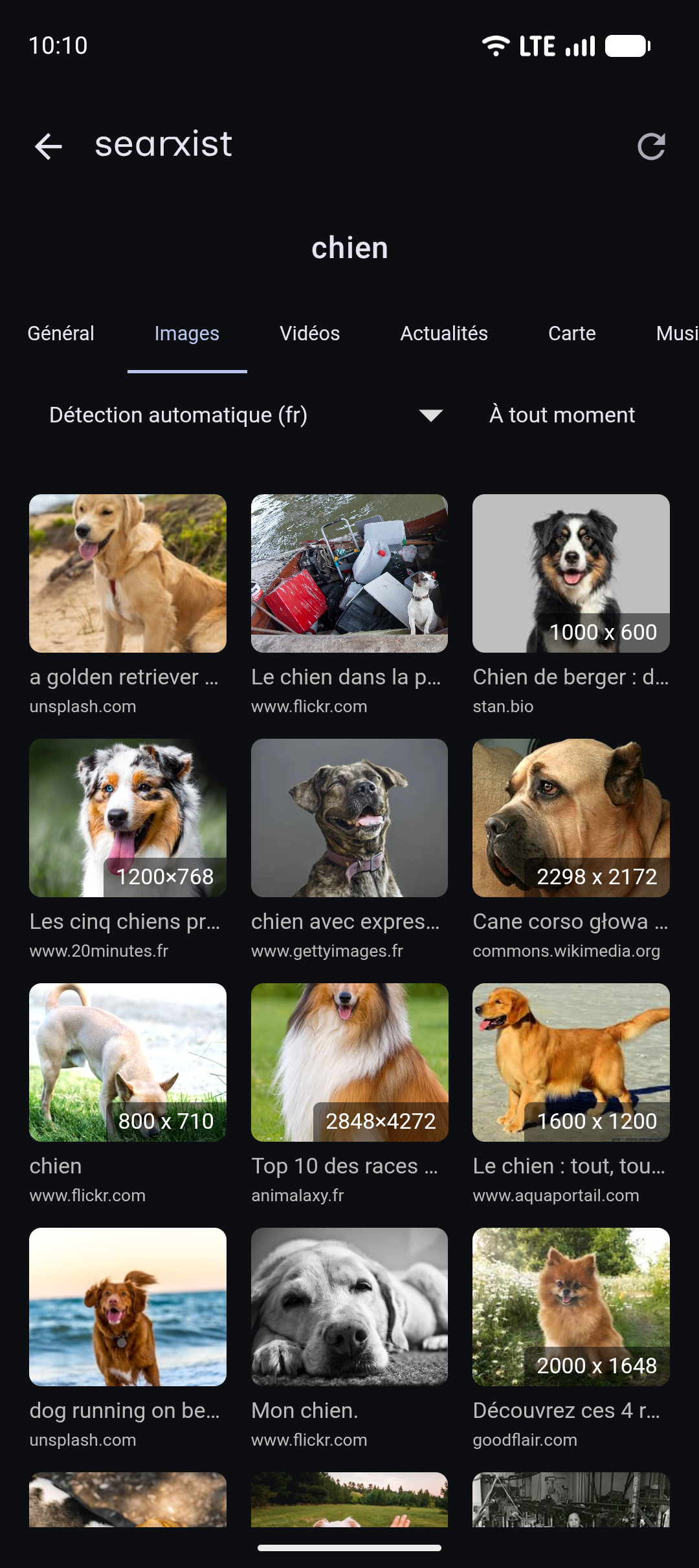
Task: View the Le chien dans la p... image
Action: (x=349, y=573)
